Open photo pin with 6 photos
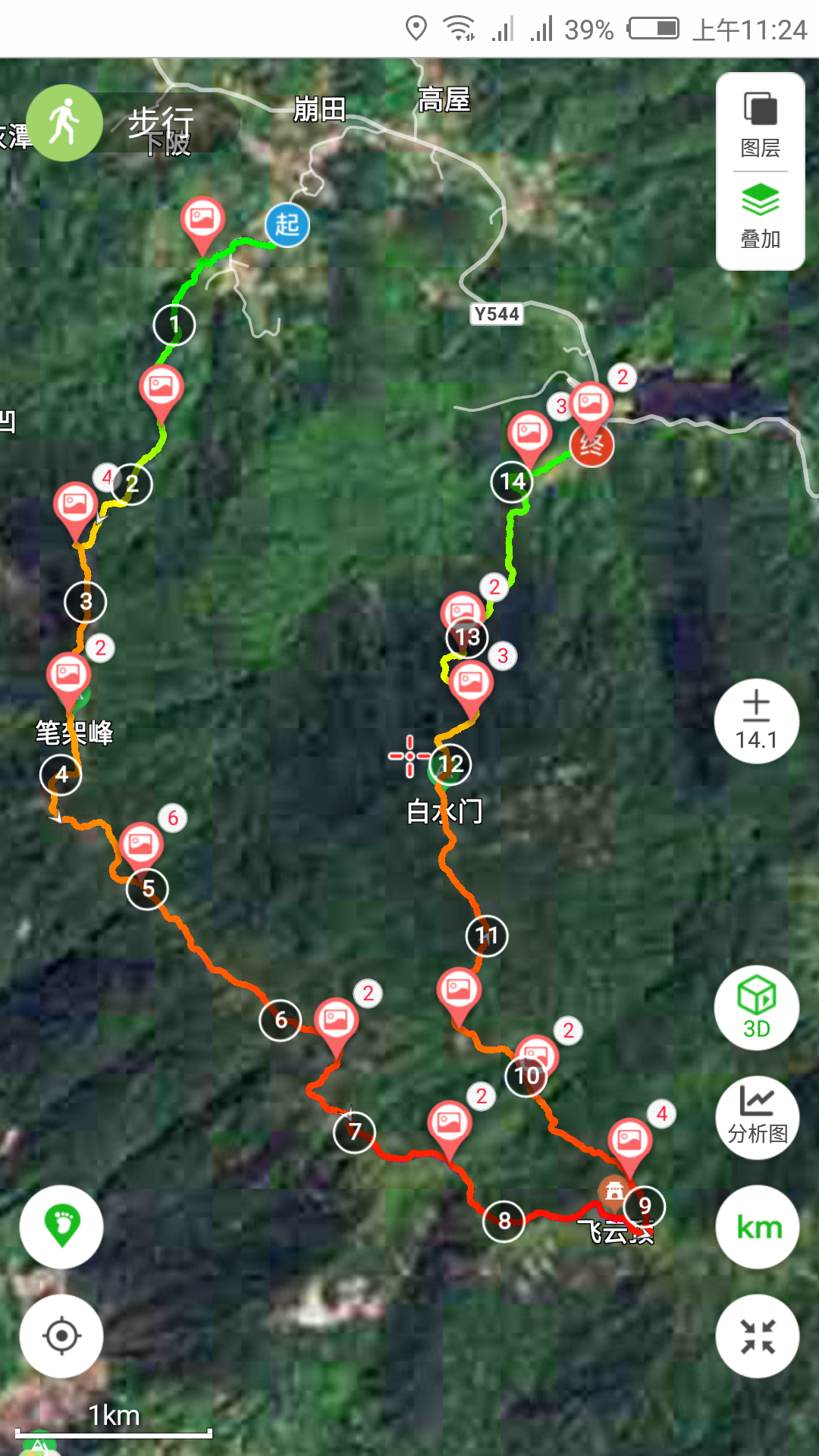819x1456 pixels. point(141,843)
